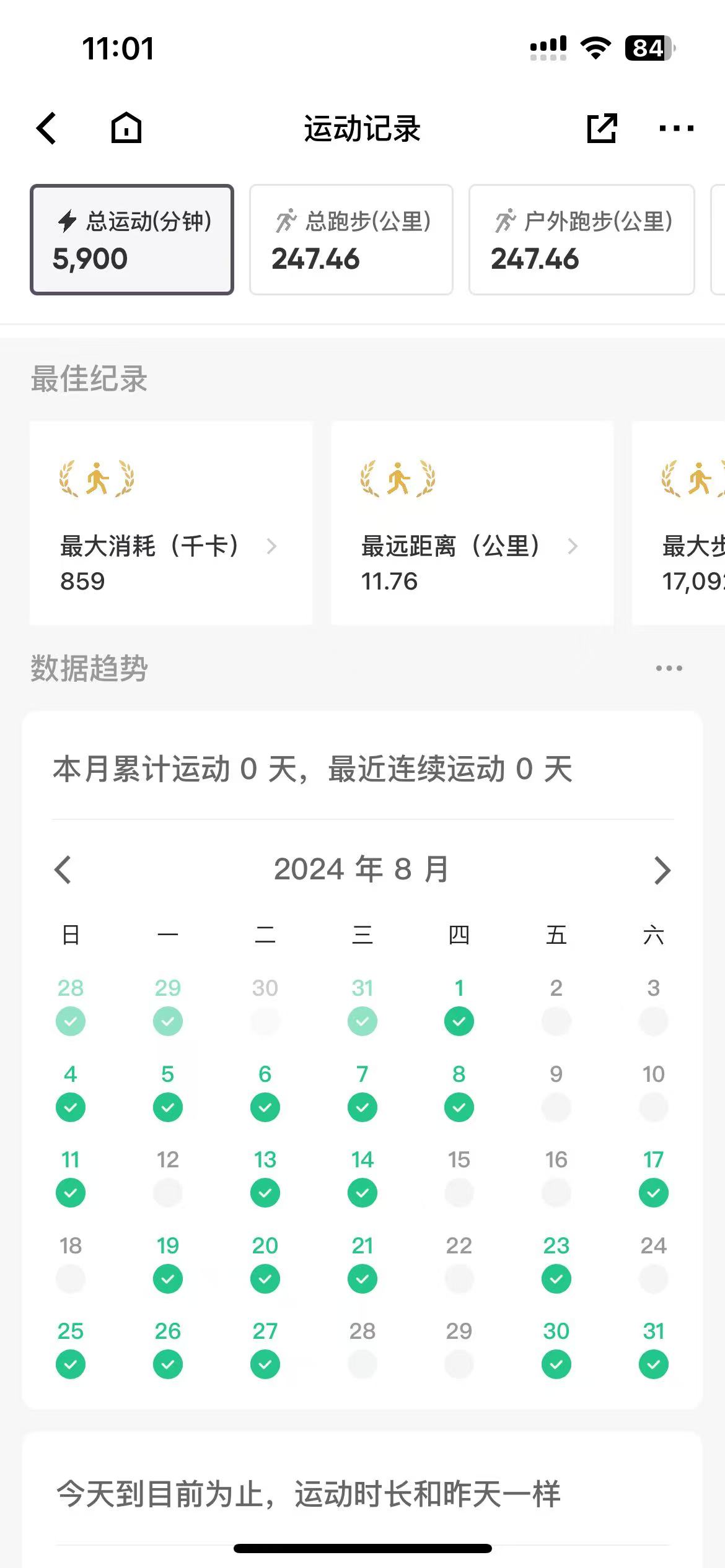The height and width of the screenshot is (1568, 725).
Task: Open the top bar more options menu
Action: (x=676, y=128)
